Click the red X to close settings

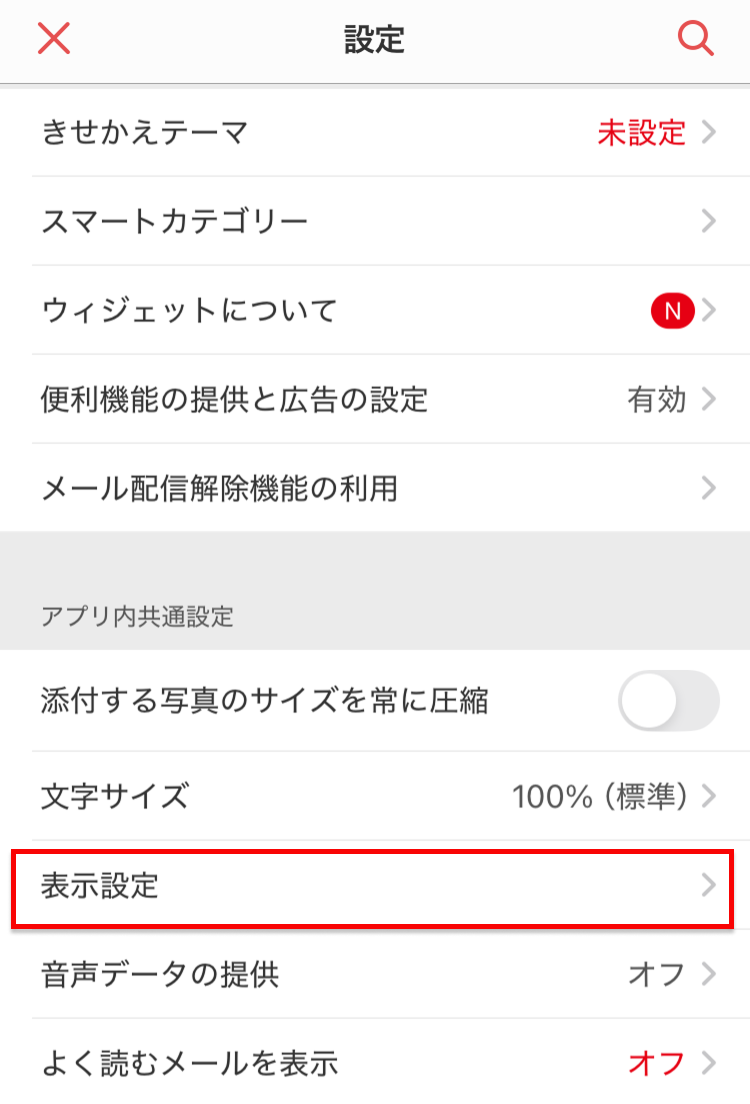[x=54, y=39]
